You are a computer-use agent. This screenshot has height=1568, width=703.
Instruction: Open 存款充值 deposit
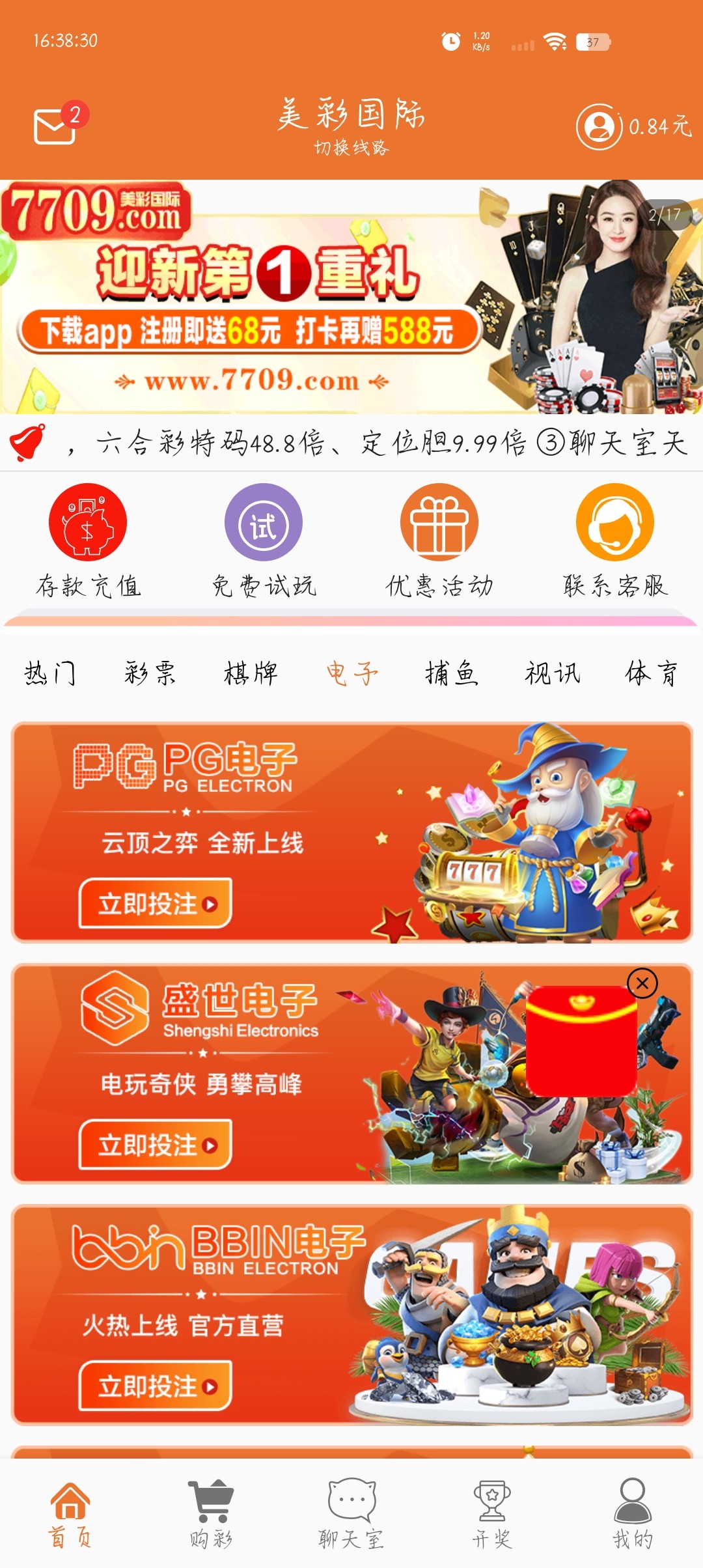tap(88, 541)
